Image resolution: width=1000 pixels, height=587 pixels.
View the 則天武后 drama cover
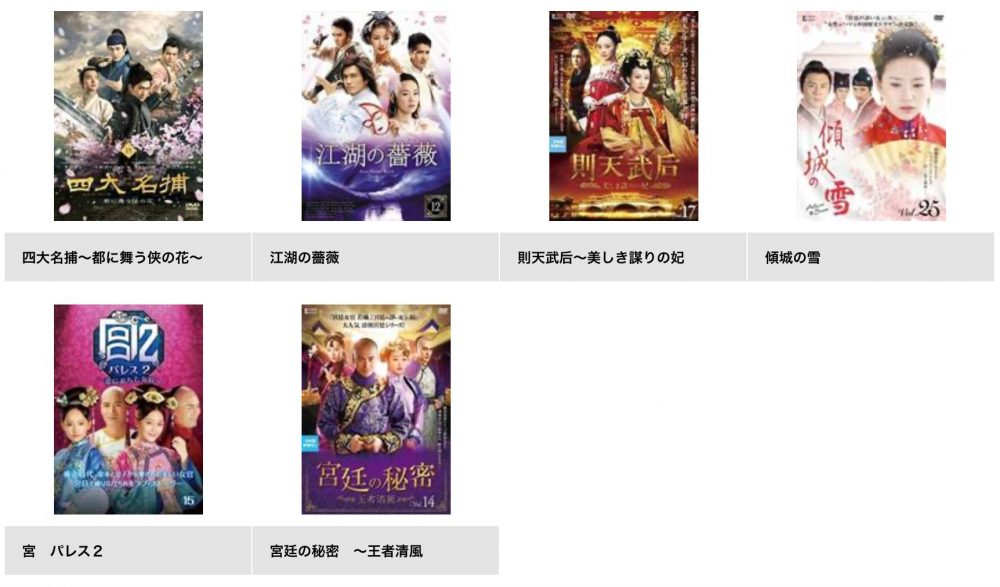coord(623,116)
